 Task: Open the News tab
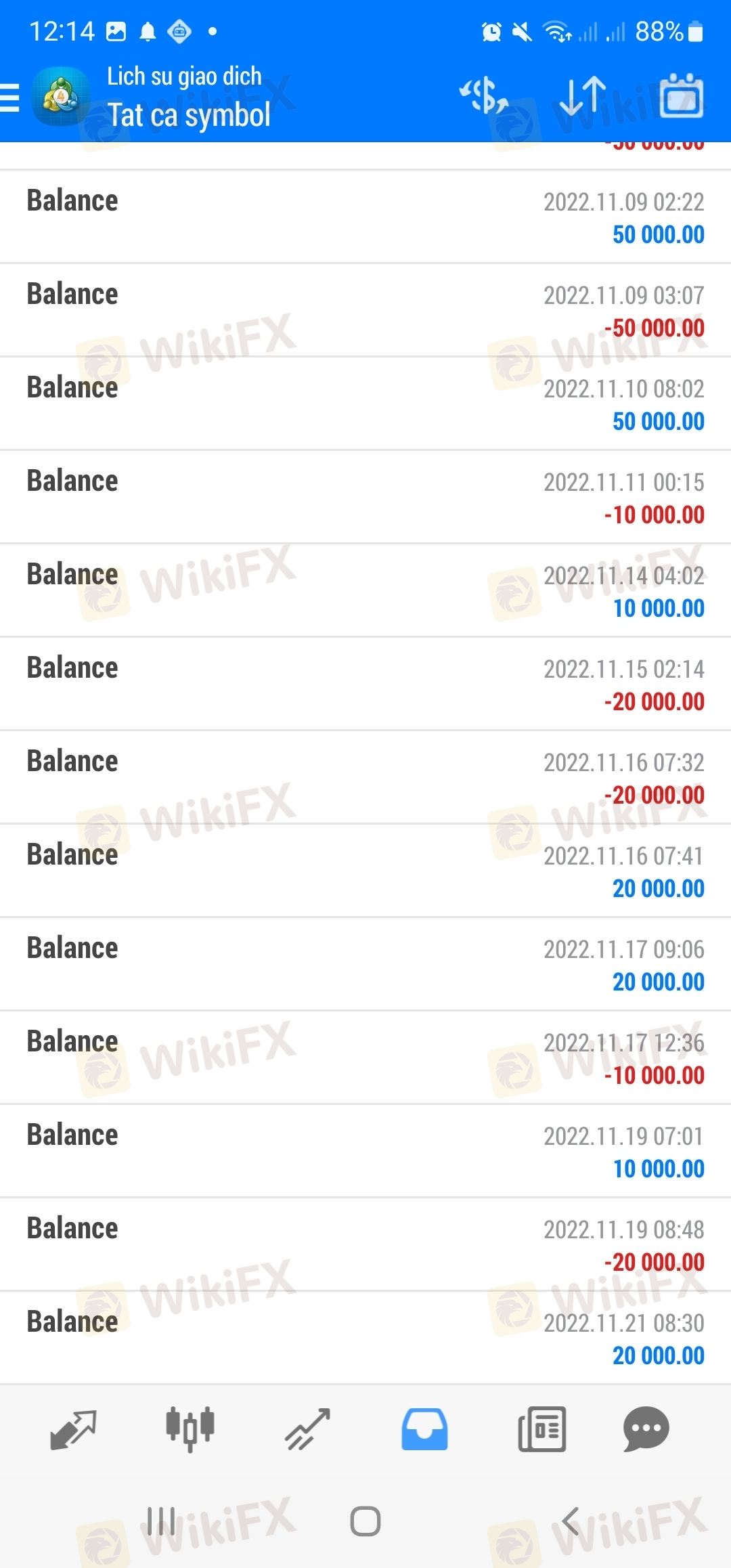[x=541, y=1429]
